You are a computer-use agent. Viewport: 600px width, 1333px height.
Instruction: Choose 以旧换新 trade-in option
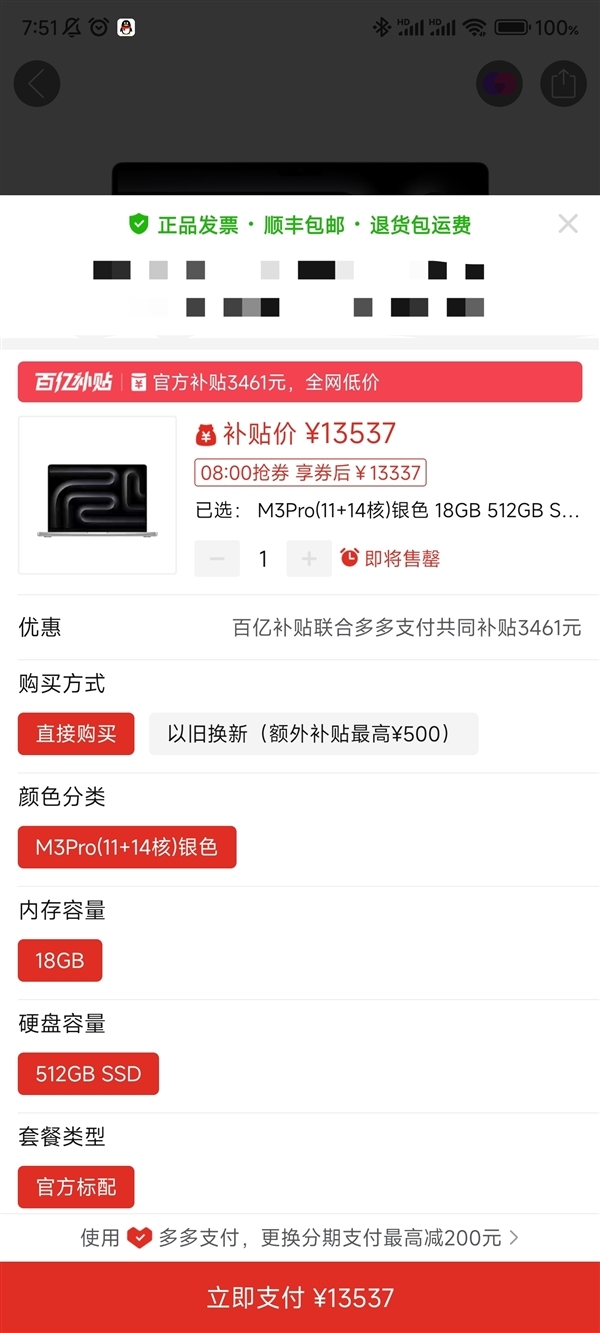[313, 734]
